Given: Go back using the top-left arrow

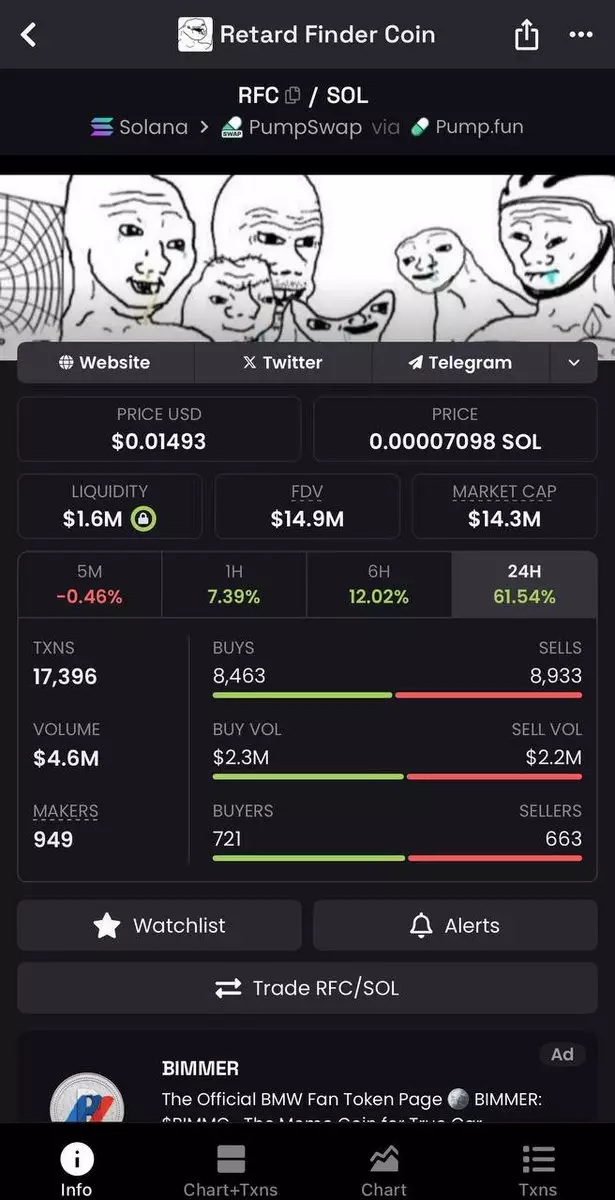Looking at the screenshot, I should (29, 35).
